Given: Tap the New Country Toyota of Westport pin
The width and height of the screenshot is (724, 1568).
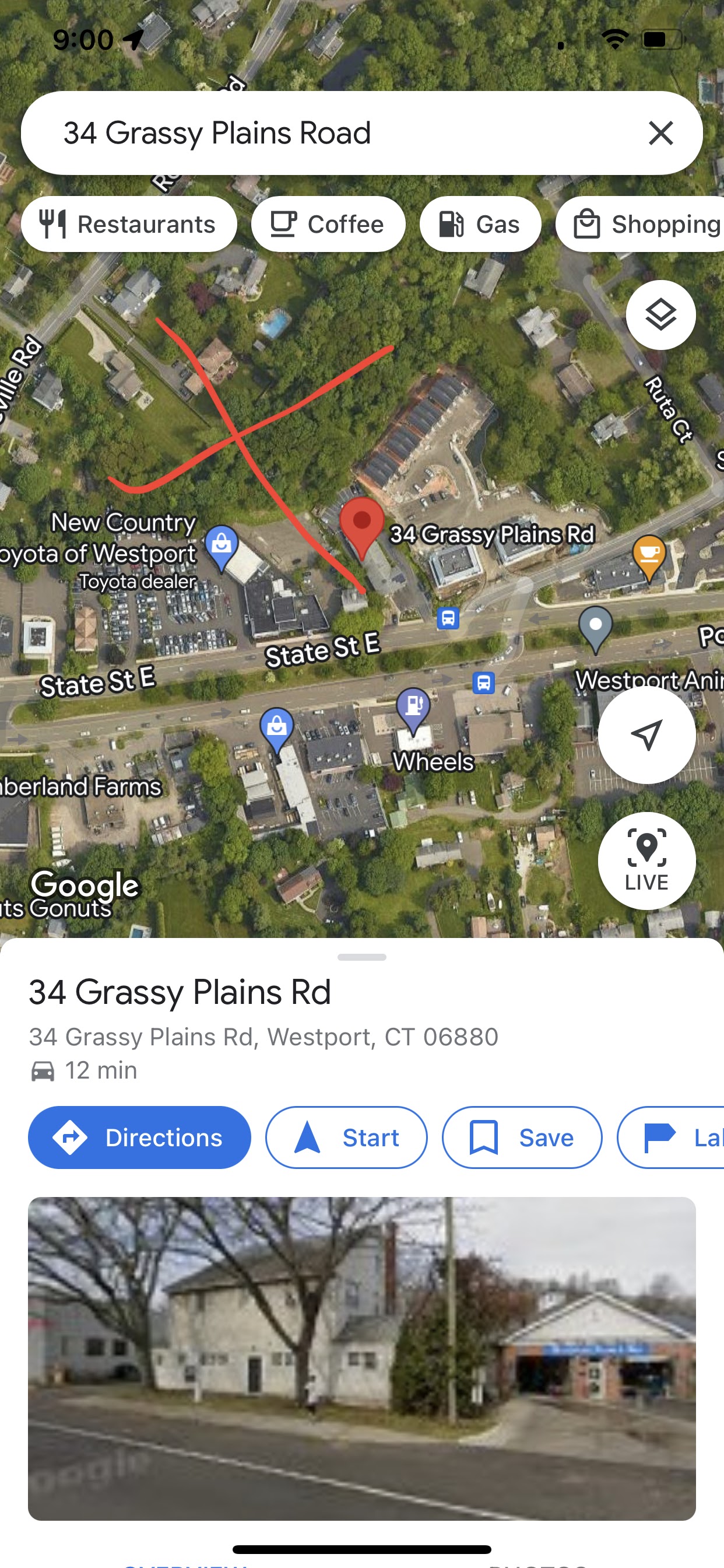Looking at the screenshot, I should pos(222,545).
